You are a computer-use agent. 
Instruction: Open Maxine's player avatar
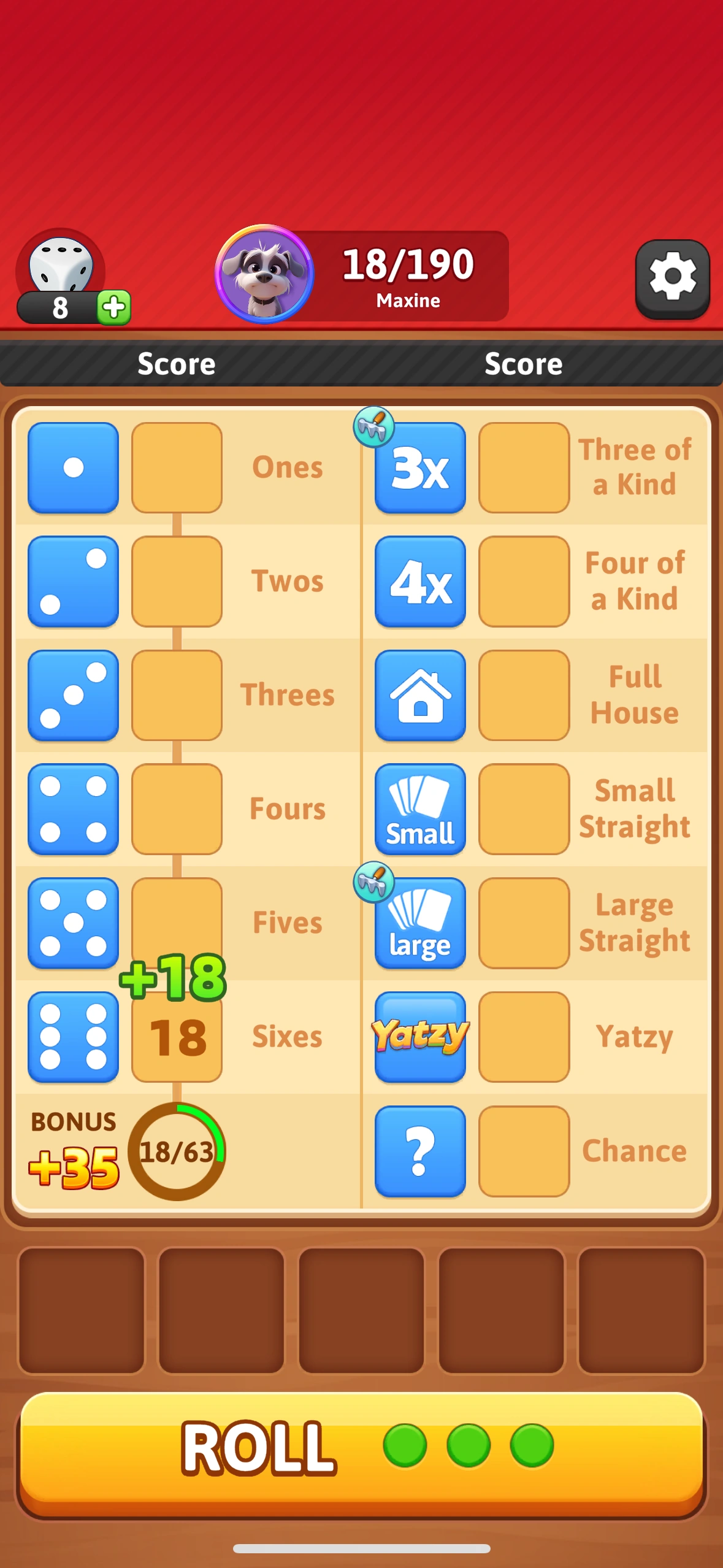pos(264,274)
